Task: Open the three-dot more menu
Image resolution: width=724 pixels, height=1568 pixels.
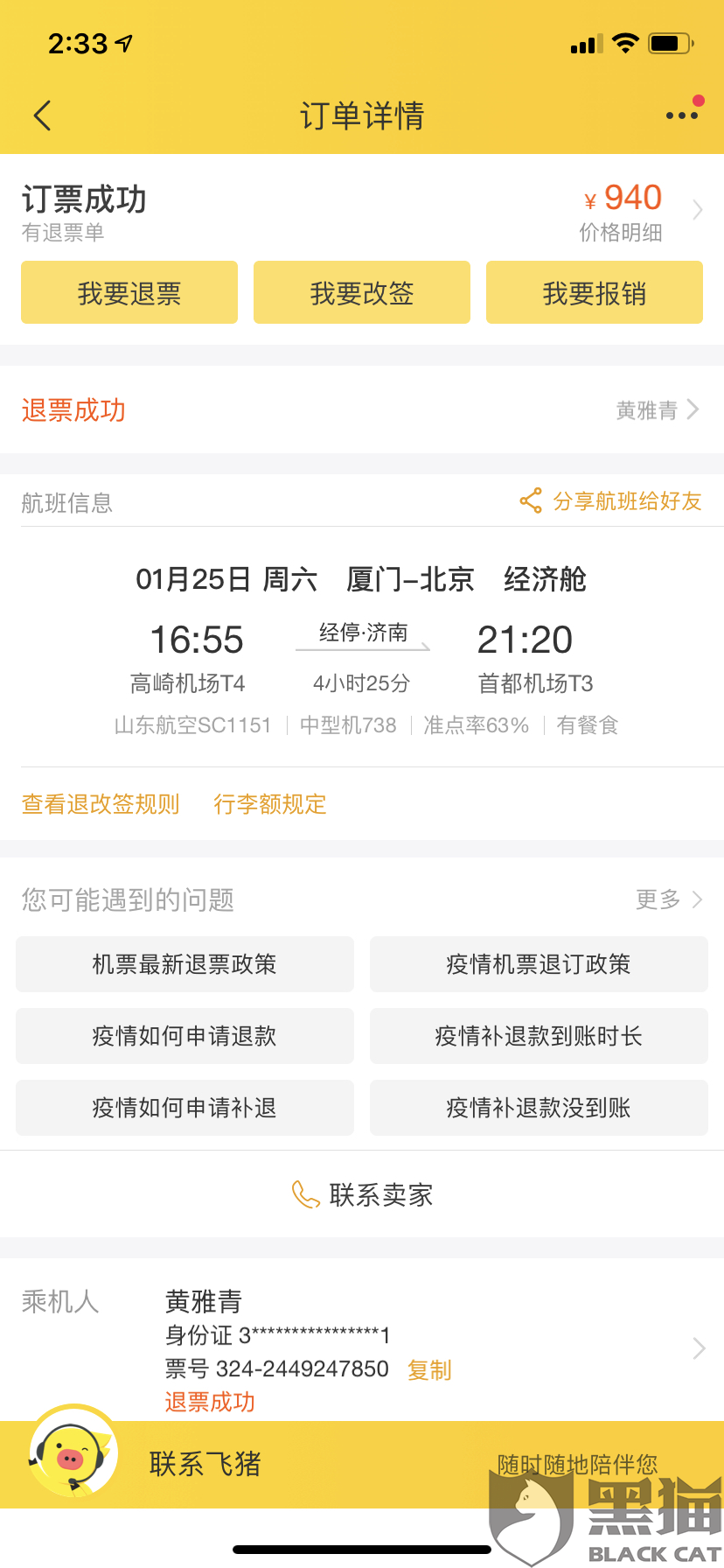Action: pyautogui.click(x=682, y=115)
